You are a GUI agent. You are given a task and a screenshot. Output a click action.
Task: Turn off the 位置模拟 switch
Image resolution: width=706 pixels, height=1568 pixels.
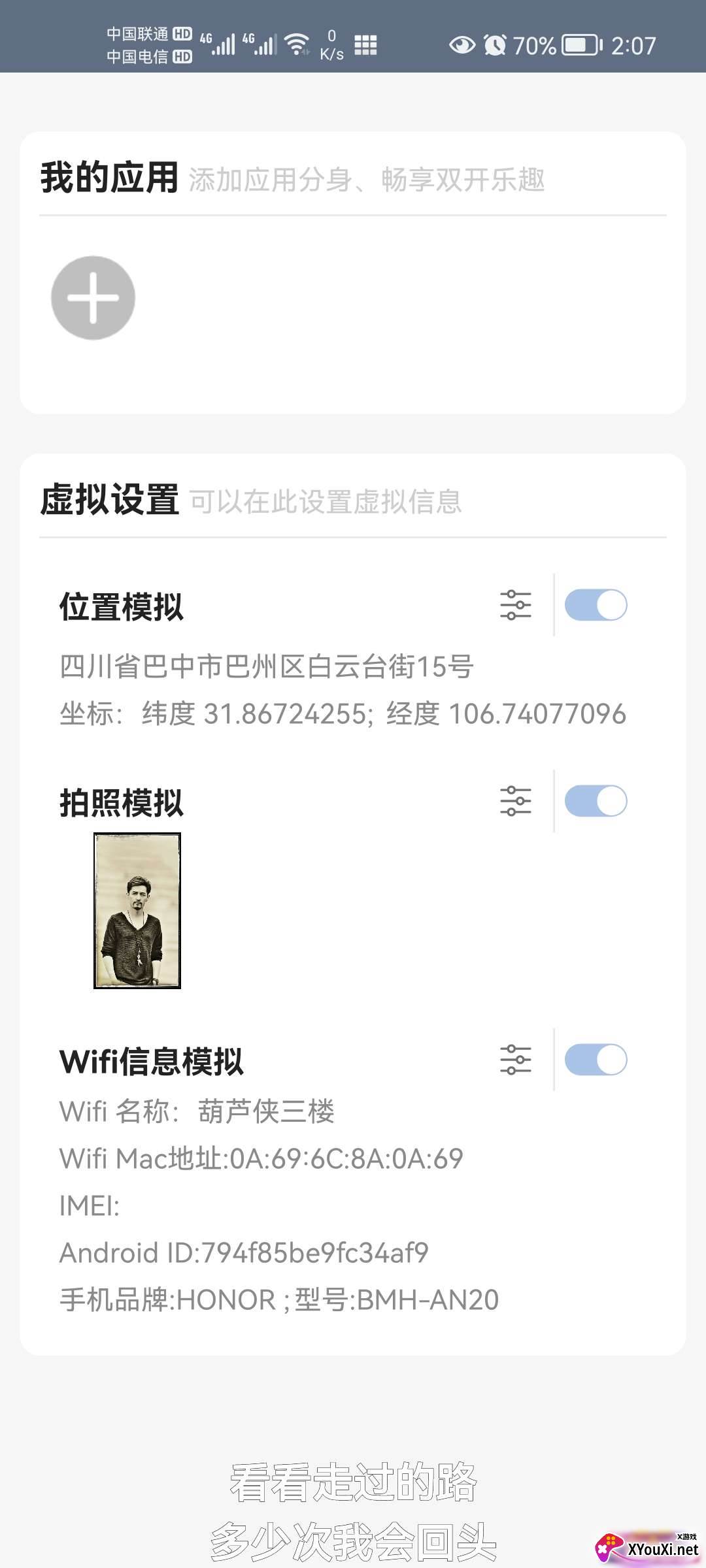[596, 605]
